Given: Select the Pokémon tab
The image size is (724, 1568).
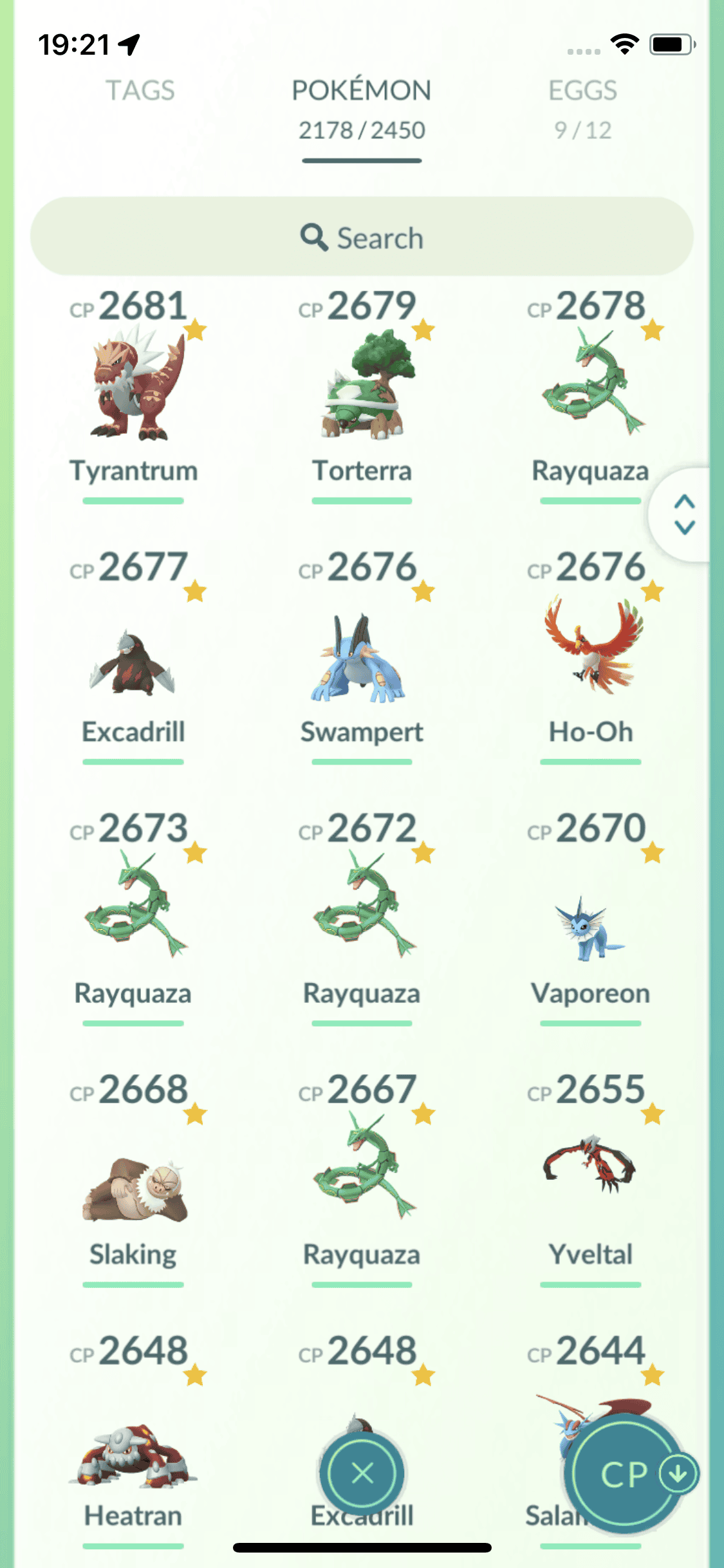Looking at the screenshot, I should pyautogui.click(x=362, y=108).
